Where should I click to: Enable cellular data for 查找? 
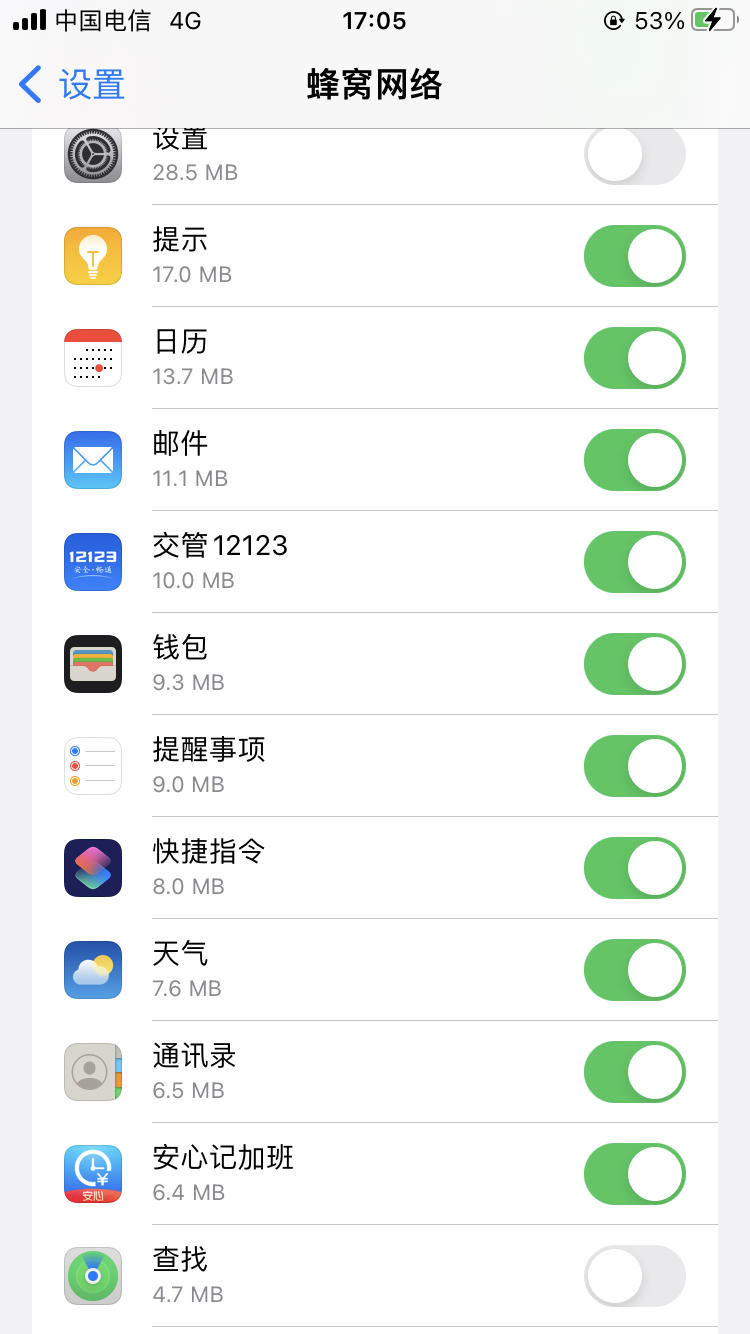(635, 1276)
